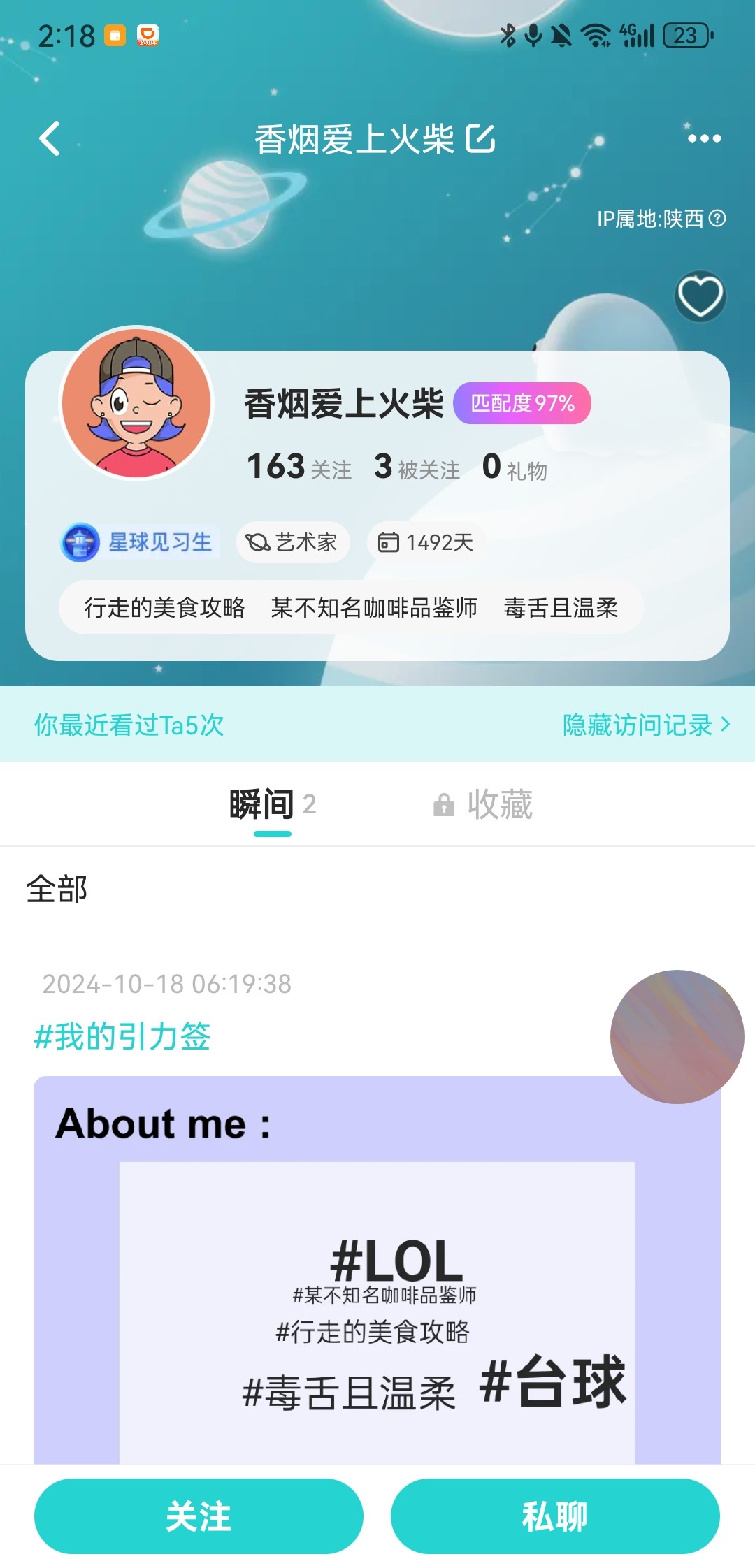Open the 隐藏访问记录 link
This screenshot has height=1568, width=755.
tap(647, 725)
